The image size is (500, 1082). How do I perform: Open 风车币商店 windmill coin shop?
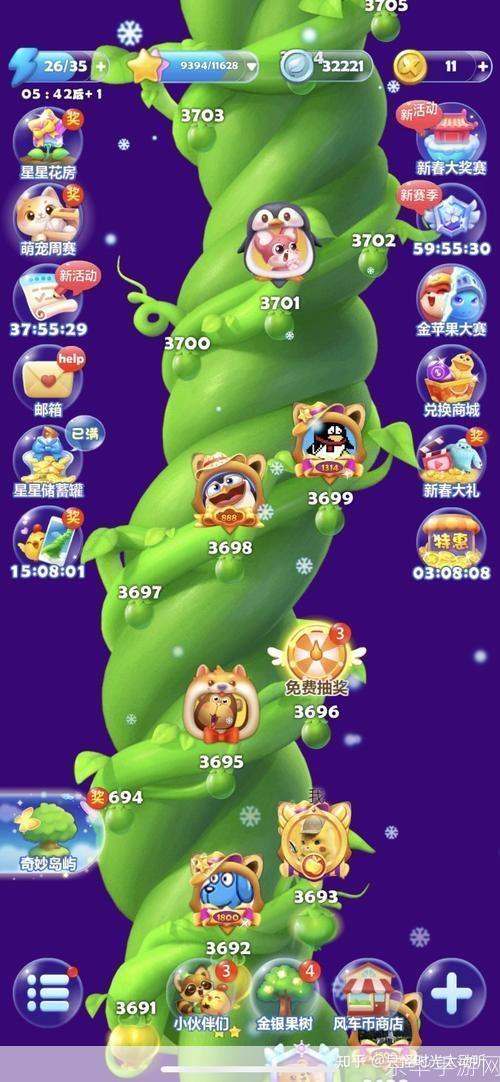click(368, 995)
